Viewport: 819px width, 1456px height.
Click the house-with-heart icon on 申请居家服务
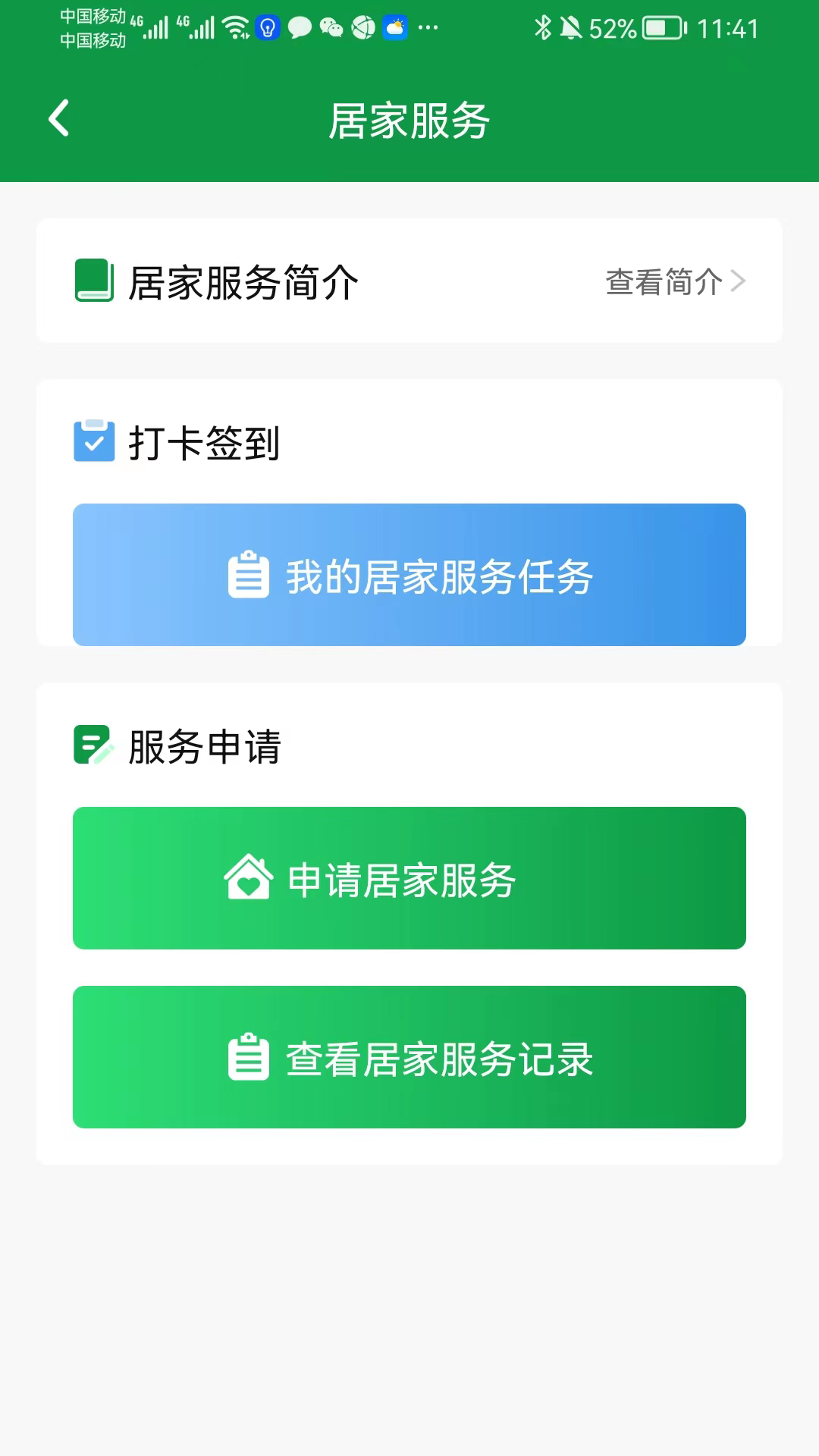coord(247,879)
